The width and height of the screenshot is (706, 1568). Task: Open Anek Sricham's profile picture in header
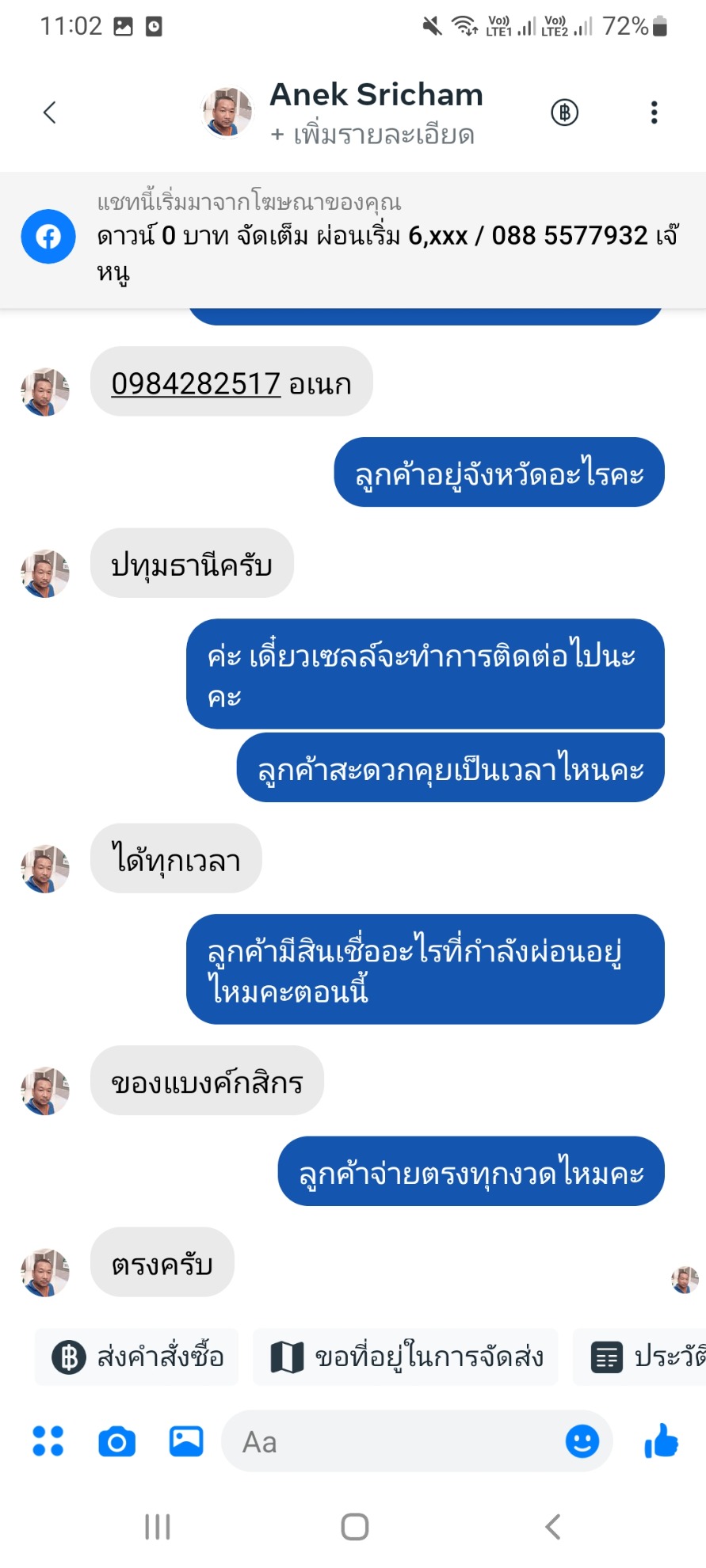coord(227,112)
